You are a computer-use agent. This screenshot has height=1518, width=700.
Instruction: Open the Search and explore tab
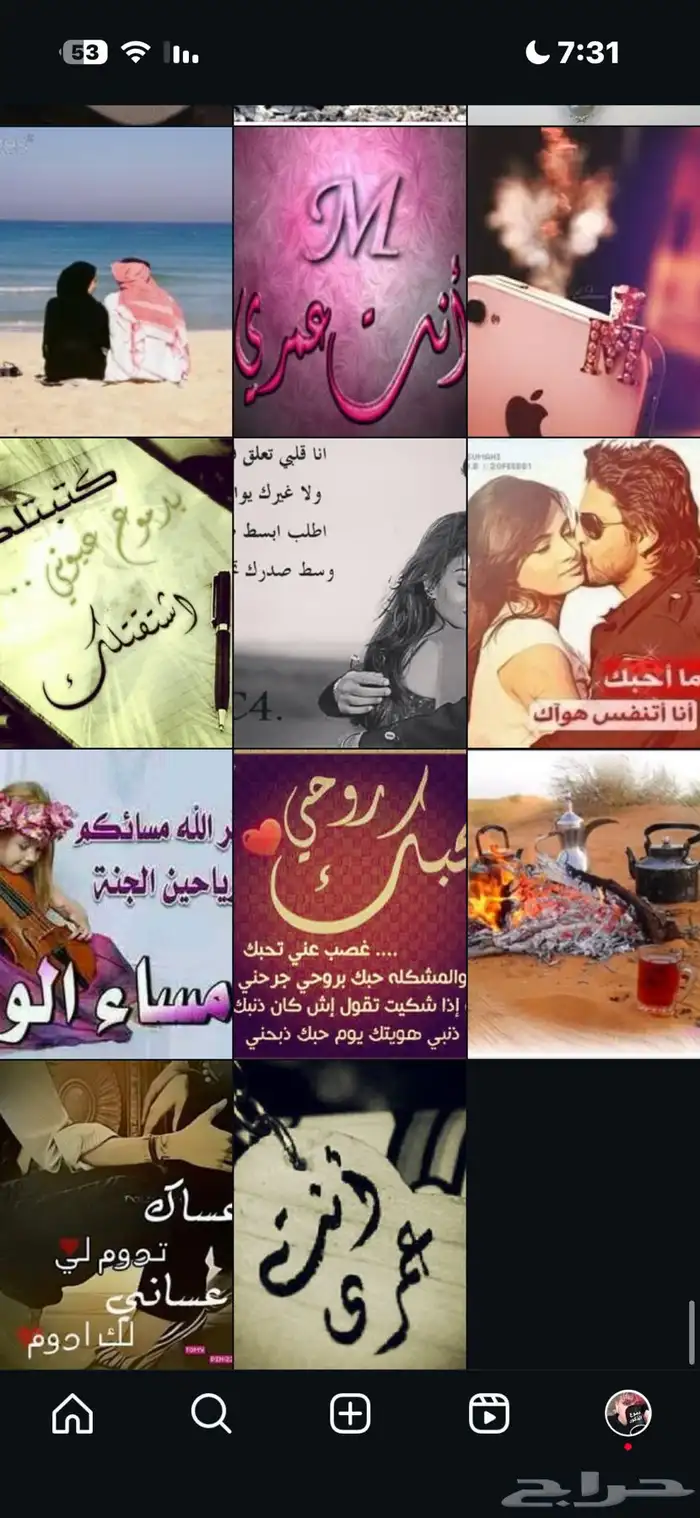211,1414
